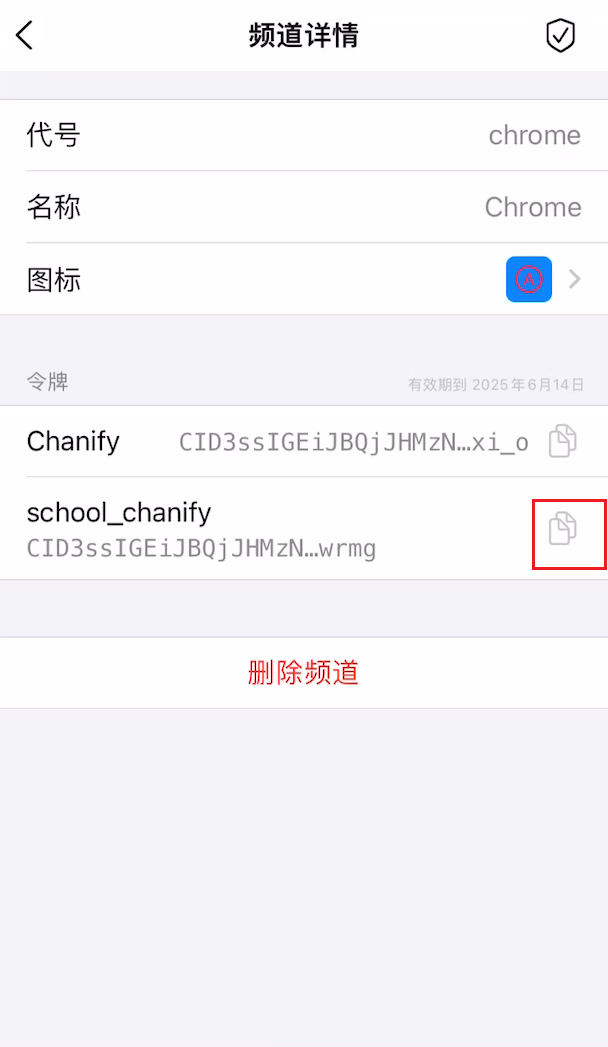Tap the shield checkmark icon
The width and height of the screenshot is (608, 1047).
[x=560, y=35]
